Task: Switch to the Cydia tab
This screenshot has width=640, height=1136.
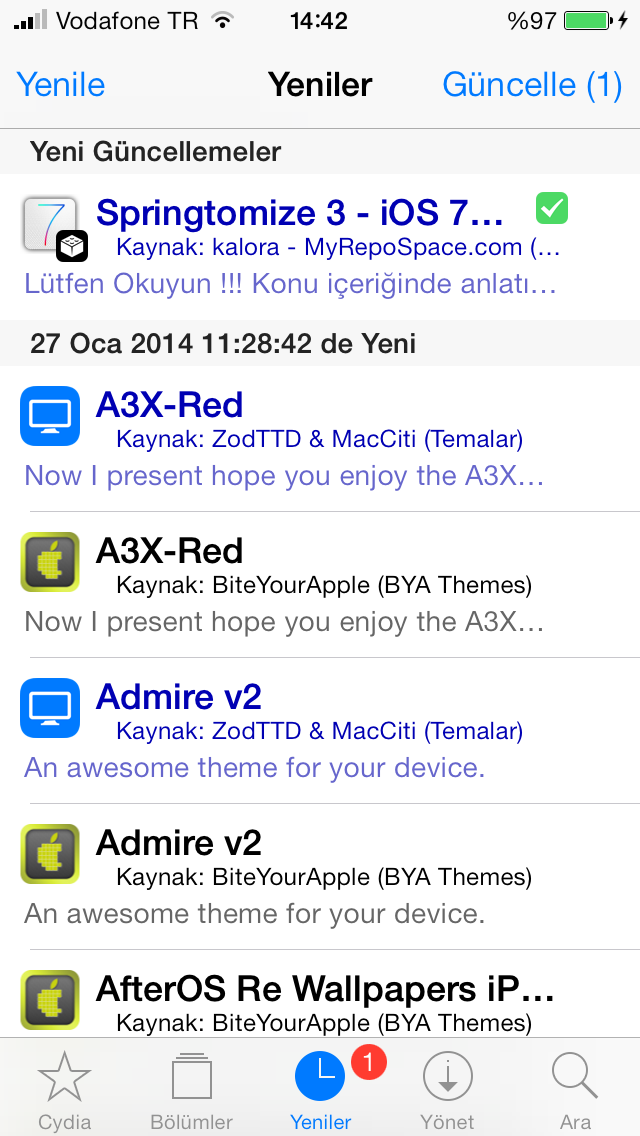Action: tap(65, 1089)
